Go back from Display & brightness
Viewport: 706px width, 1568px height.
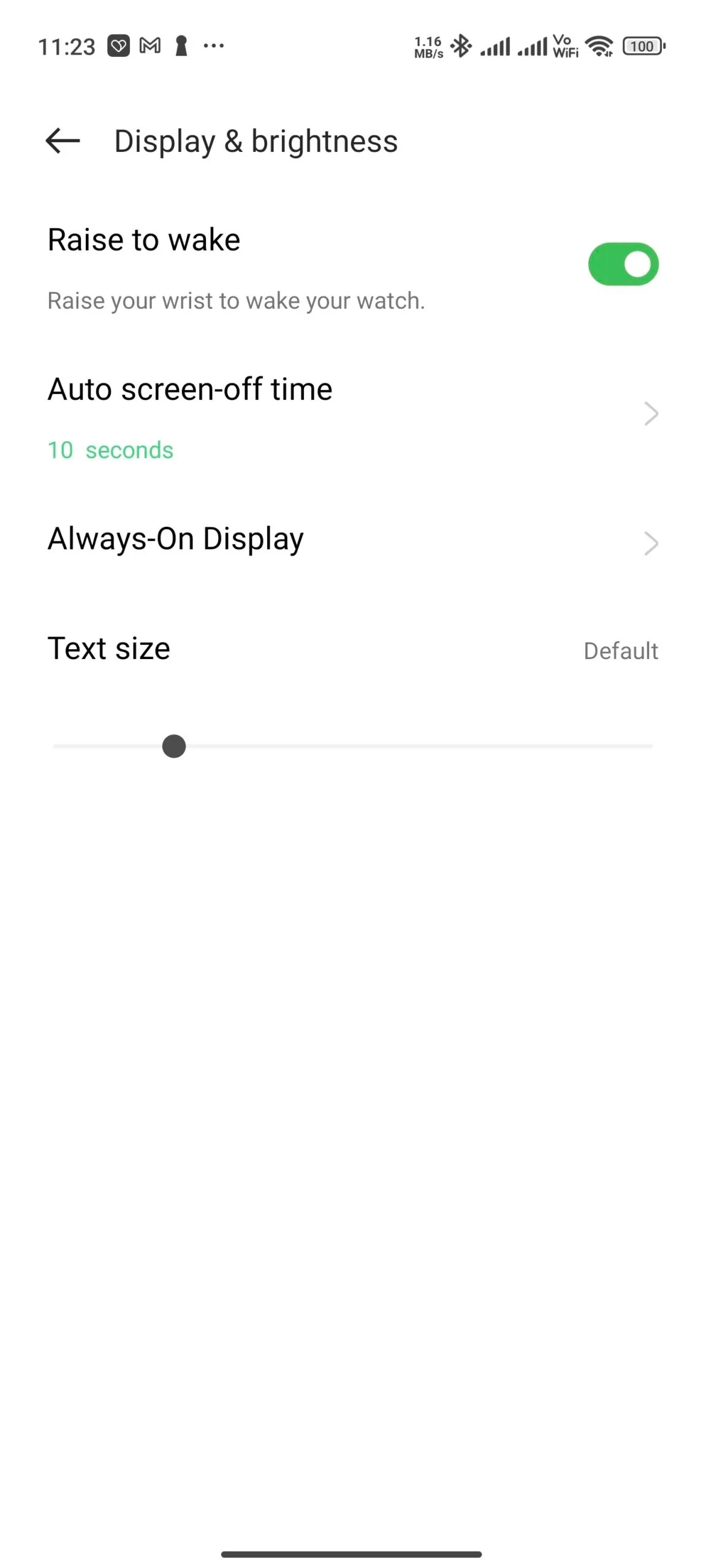coord(63,141)
